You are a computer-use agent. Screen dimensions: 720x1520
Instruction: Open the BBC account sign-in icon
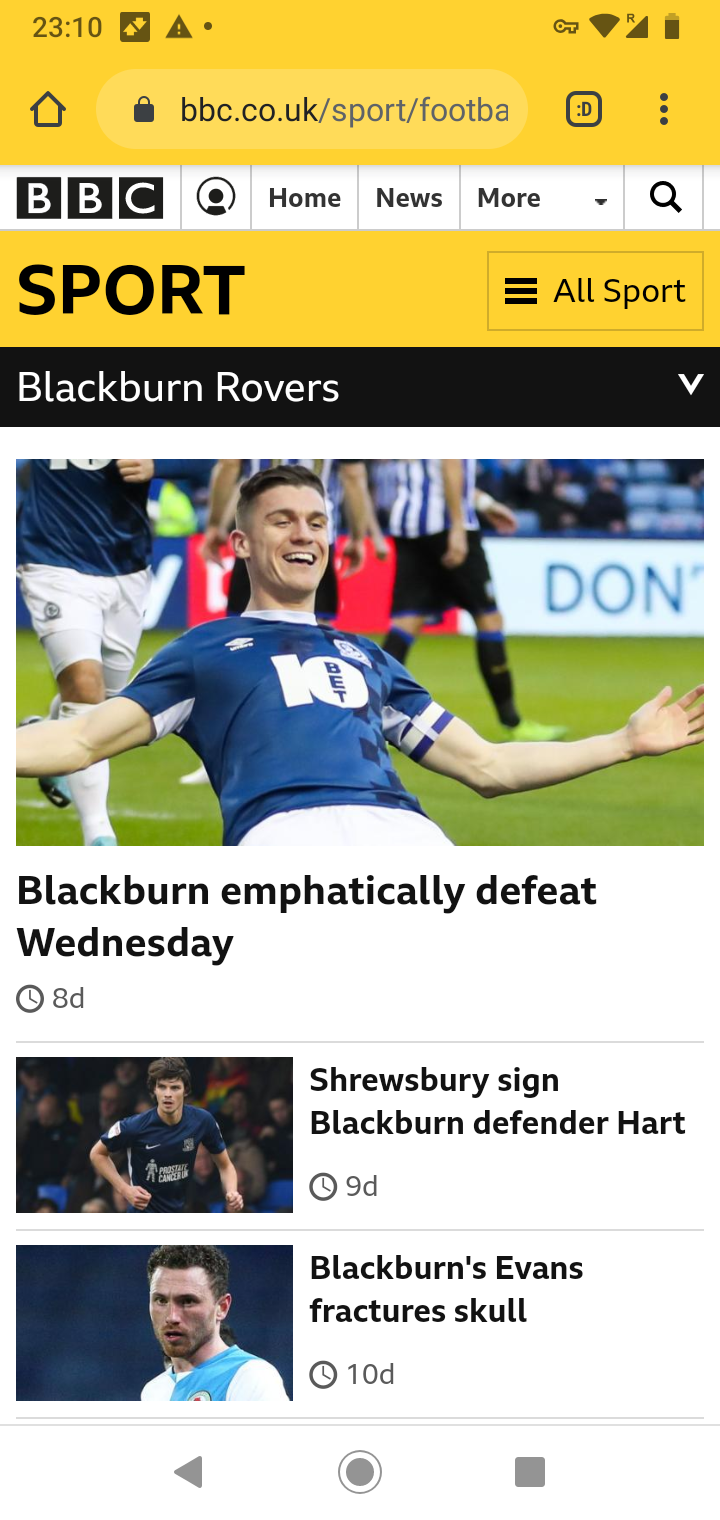pyautogui.click(x=216, y=197)
